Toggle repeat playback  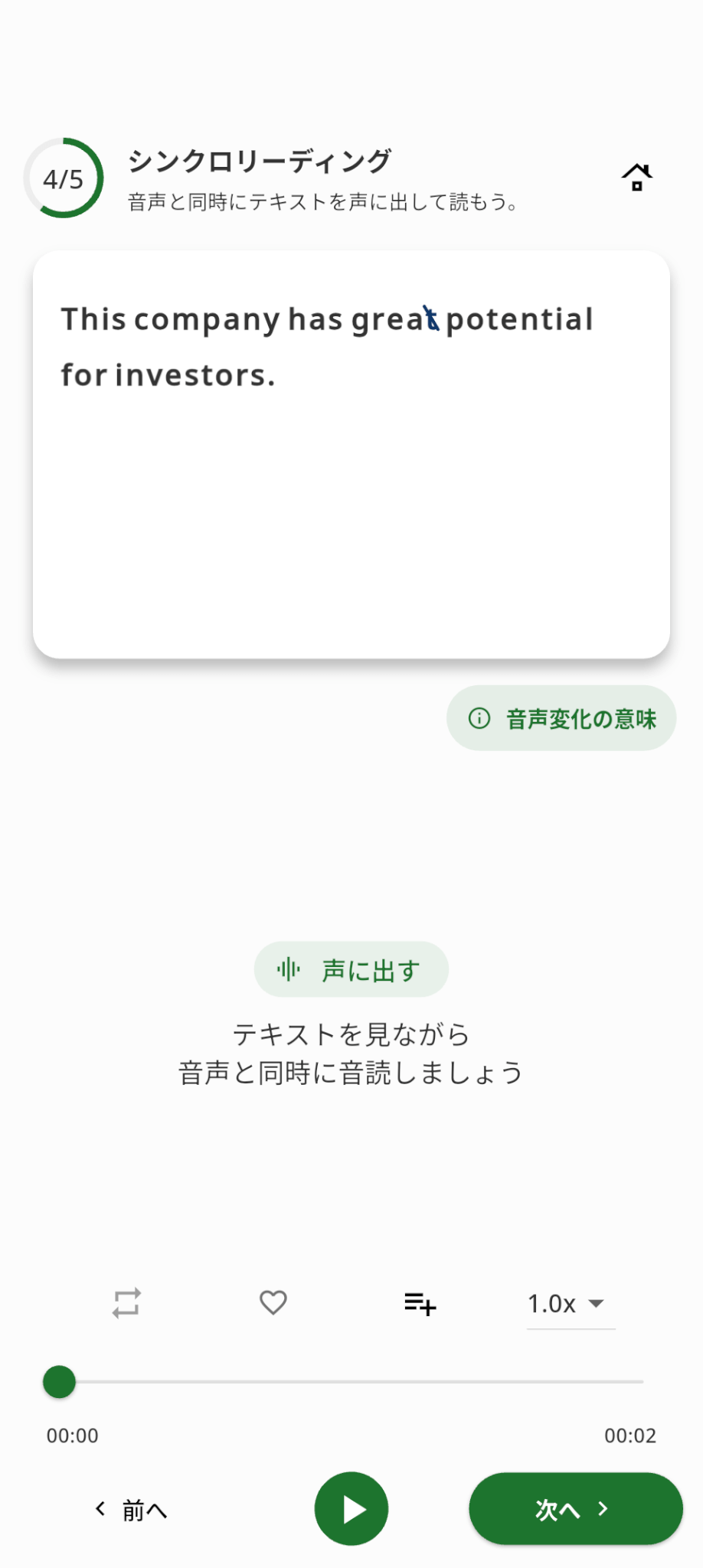[126, 1302]
